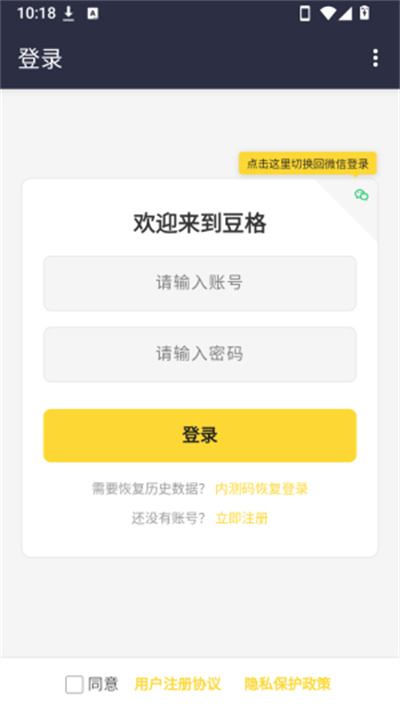Viewport: 400px width, 710px height.
Task: Open 隐私保护政策 link
Action: (288, 684)
